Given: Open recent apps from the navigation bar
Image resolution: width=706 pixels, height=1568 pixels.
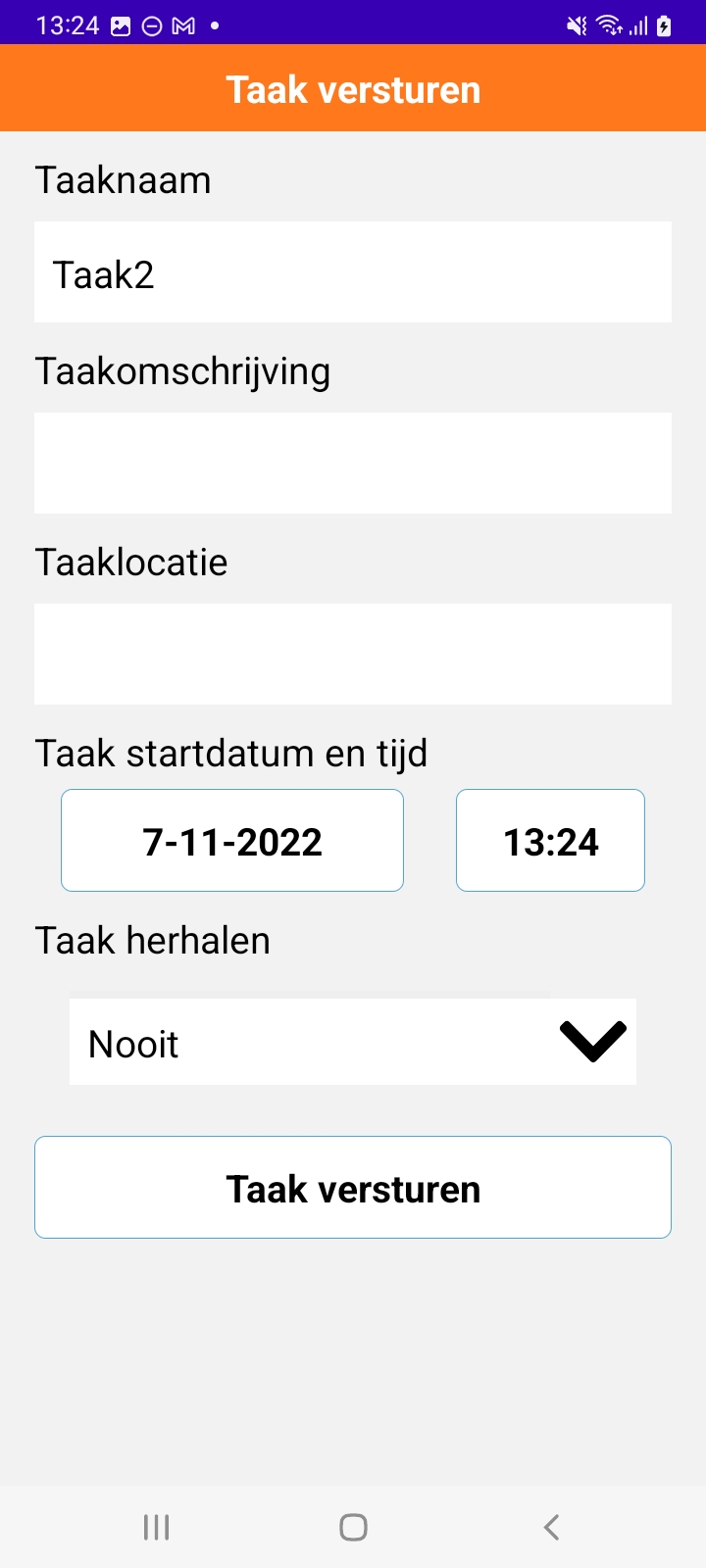Looking at the screenshot, I should [x=156, y=1527].
